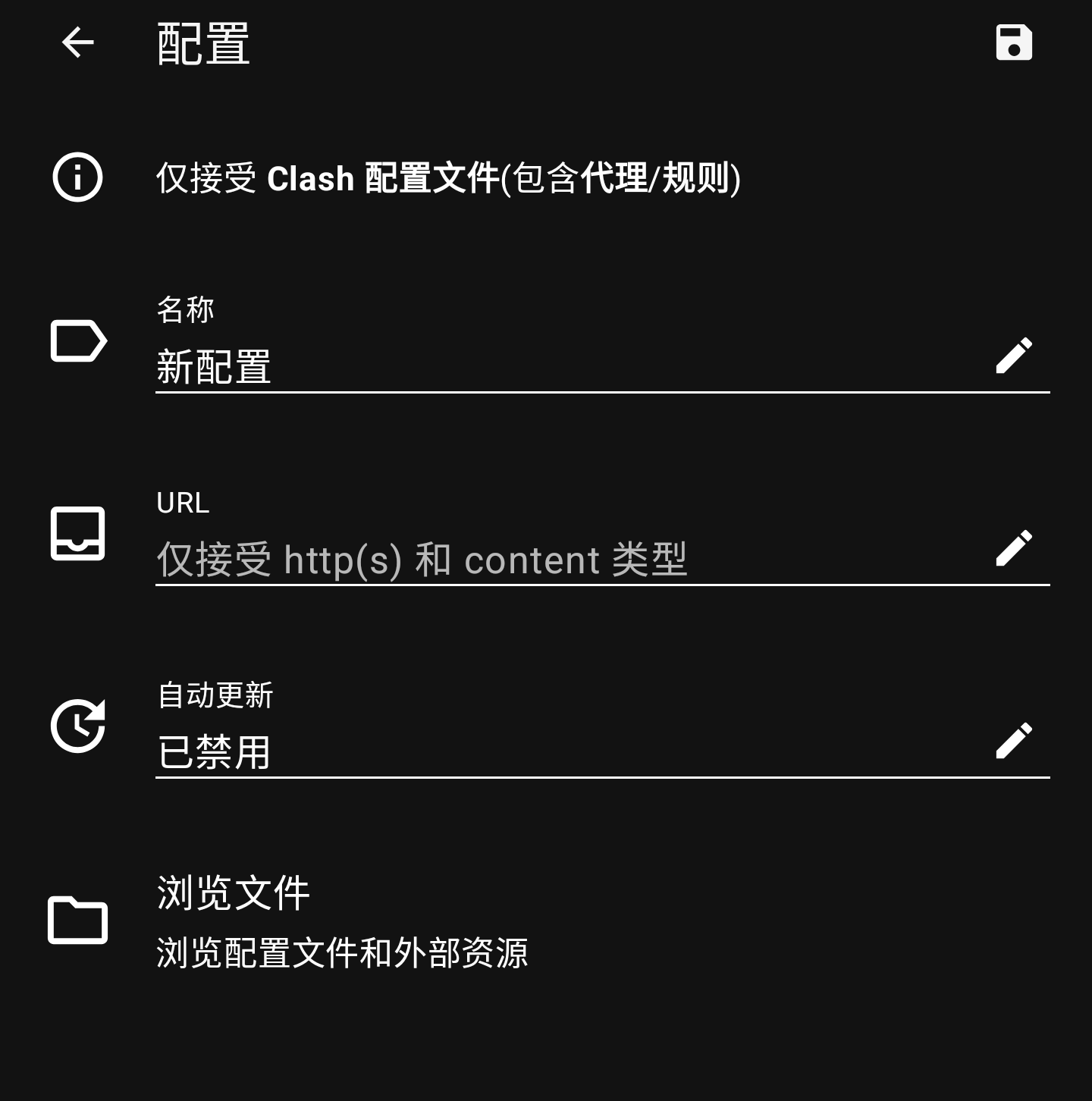Viewport: 1092px width, 1101px height.
Task: Click the 新配置 name value
Action: [217, 368]
